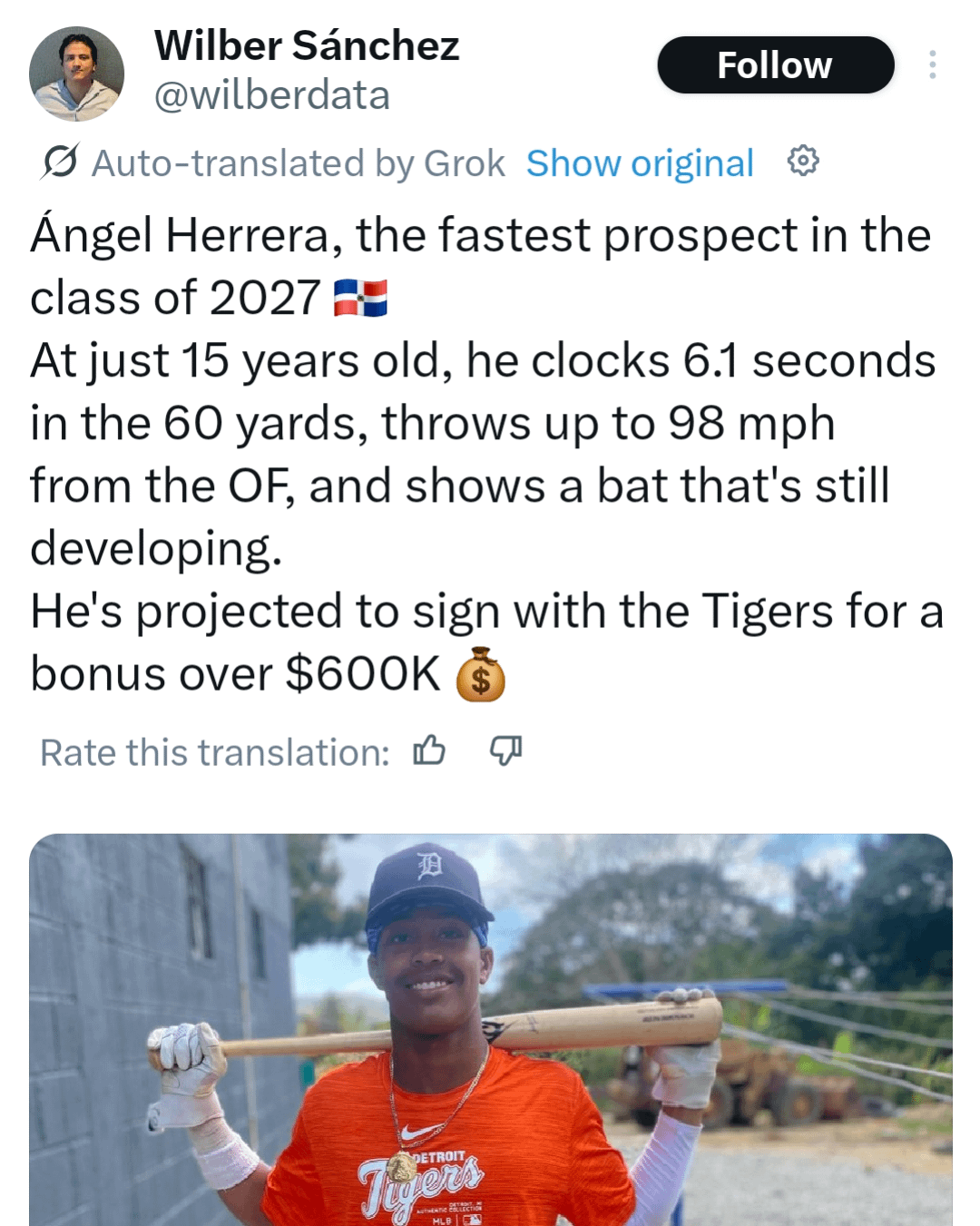Open translation settings gear
Image resolution: width=980 pixels, height=1226 pixels.
802,162
